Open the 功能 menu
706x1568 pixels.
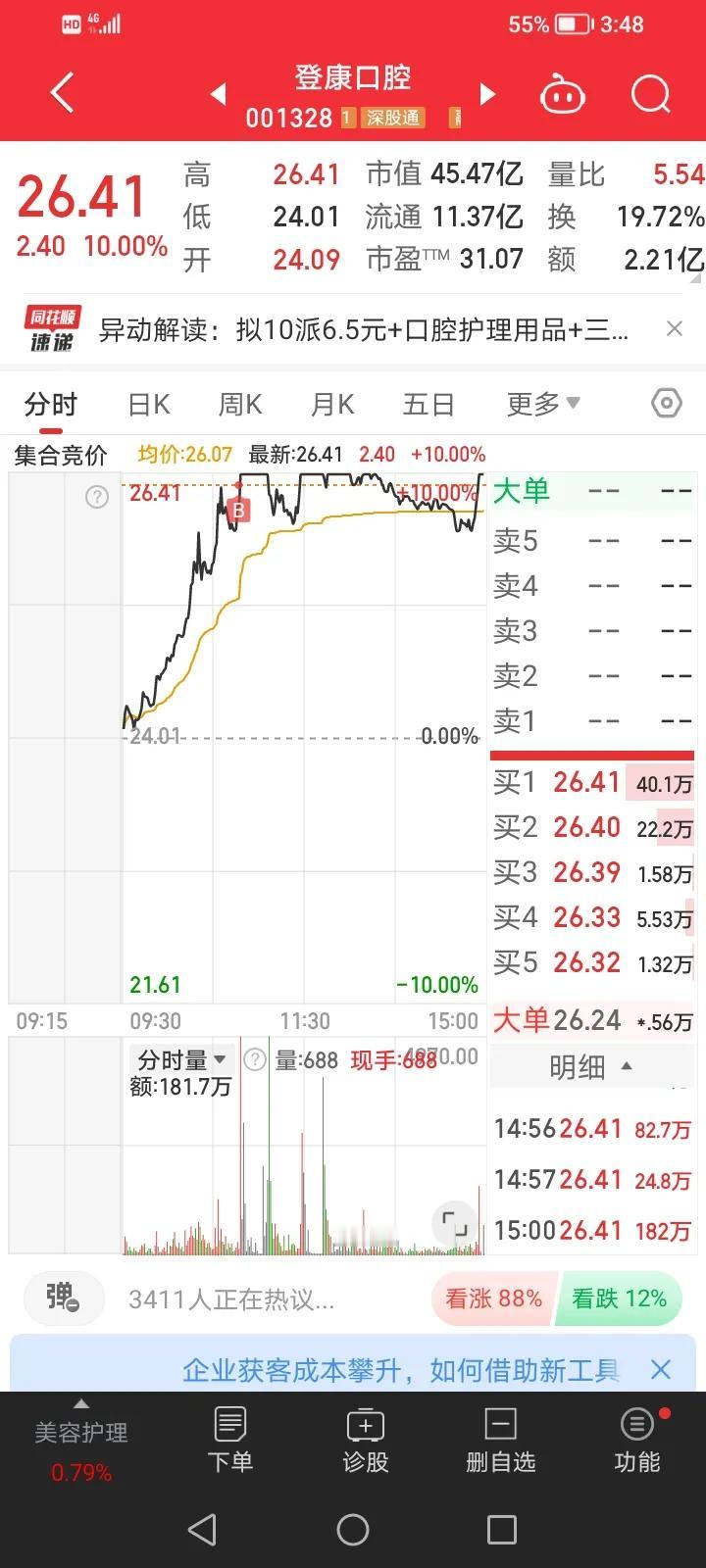pyautogui.click(x=637, y=1440)
